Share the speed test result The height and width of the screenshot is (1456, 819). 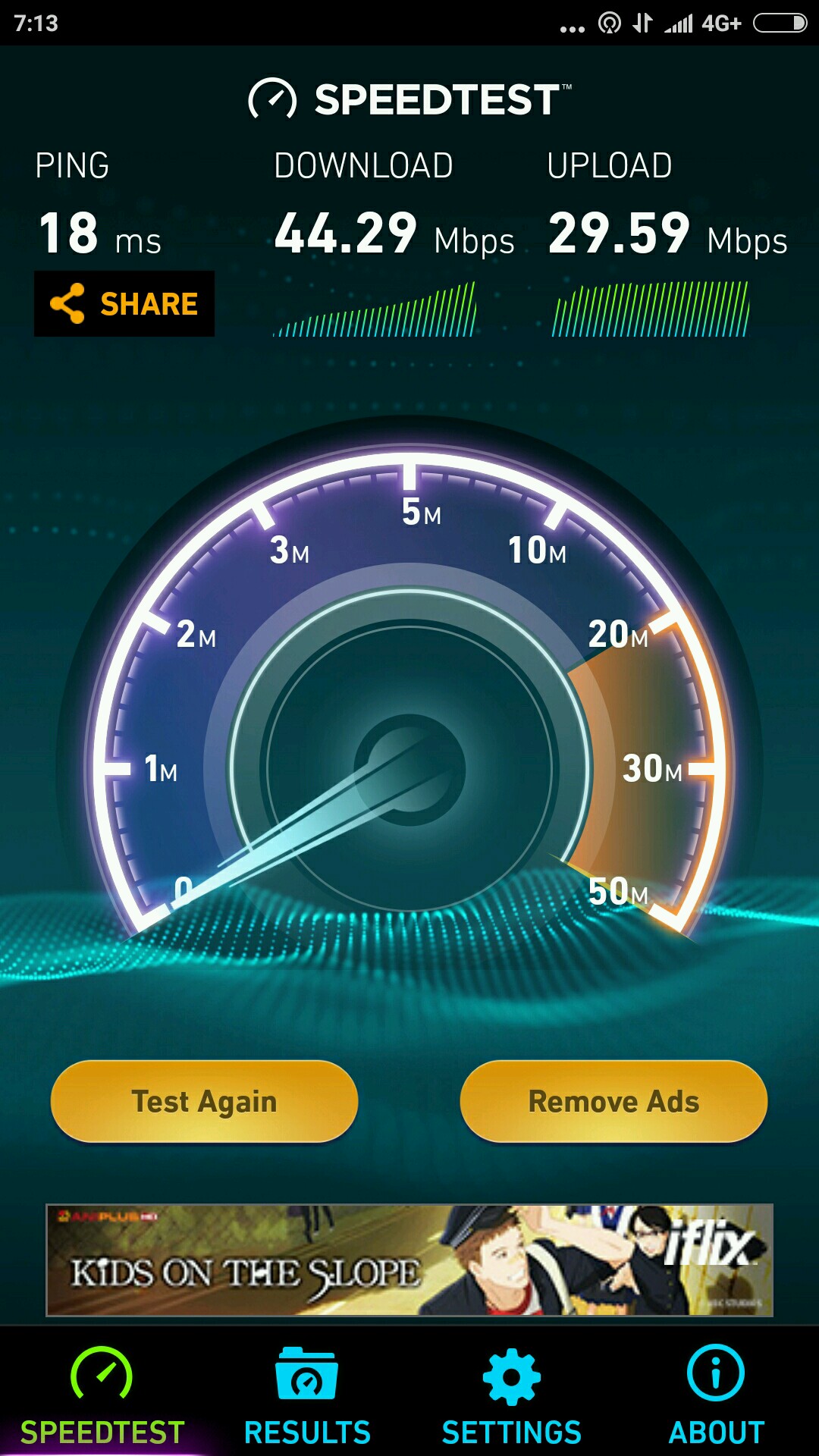(124, 303)
